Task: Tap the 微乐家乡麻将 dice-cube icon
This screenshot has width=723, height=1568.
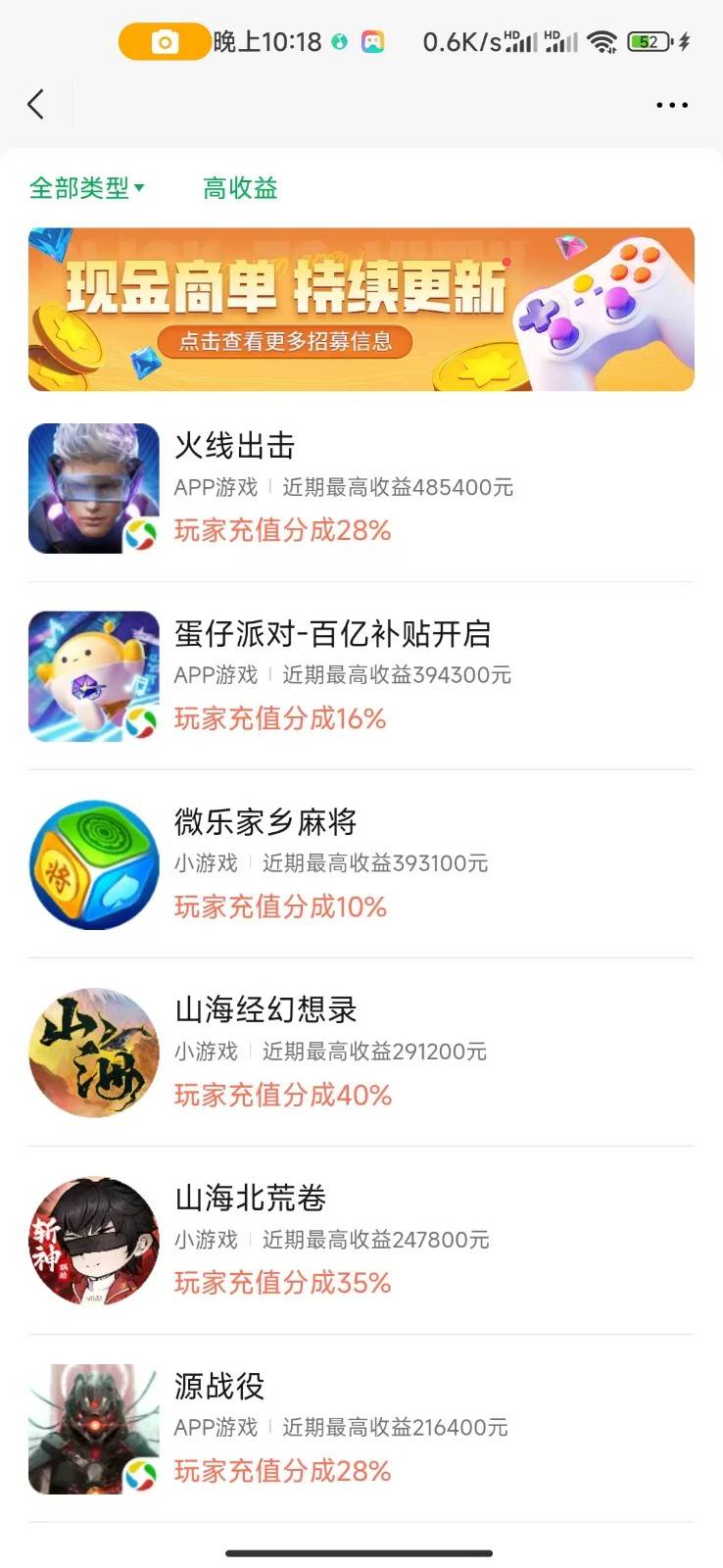Action: [x=93, y=863]
